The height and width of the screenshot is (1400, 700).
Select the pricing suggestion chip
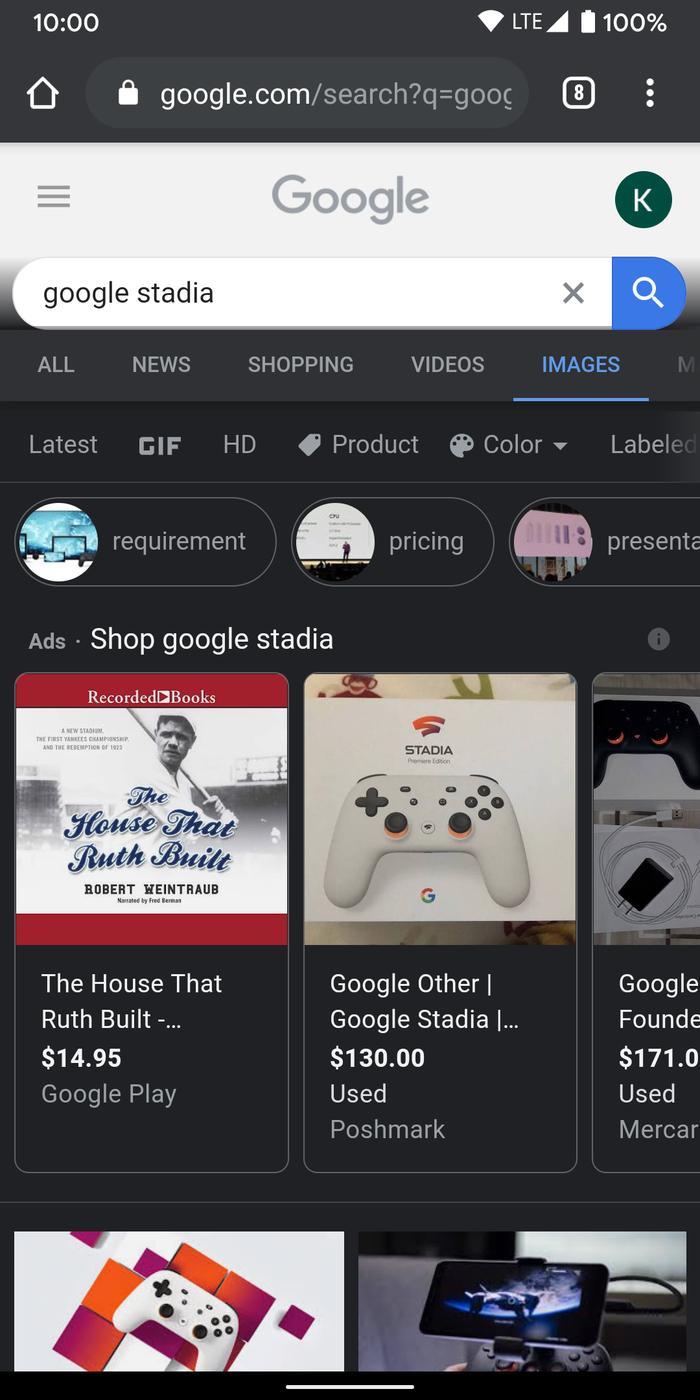click(x=392, y=542)
